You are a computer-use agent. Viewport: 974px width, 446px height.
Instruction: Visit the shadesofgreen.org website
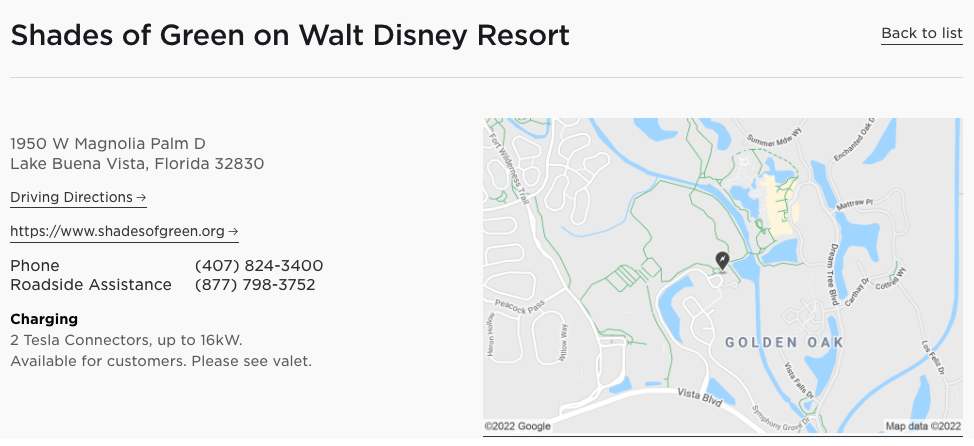tap(124, 232)
